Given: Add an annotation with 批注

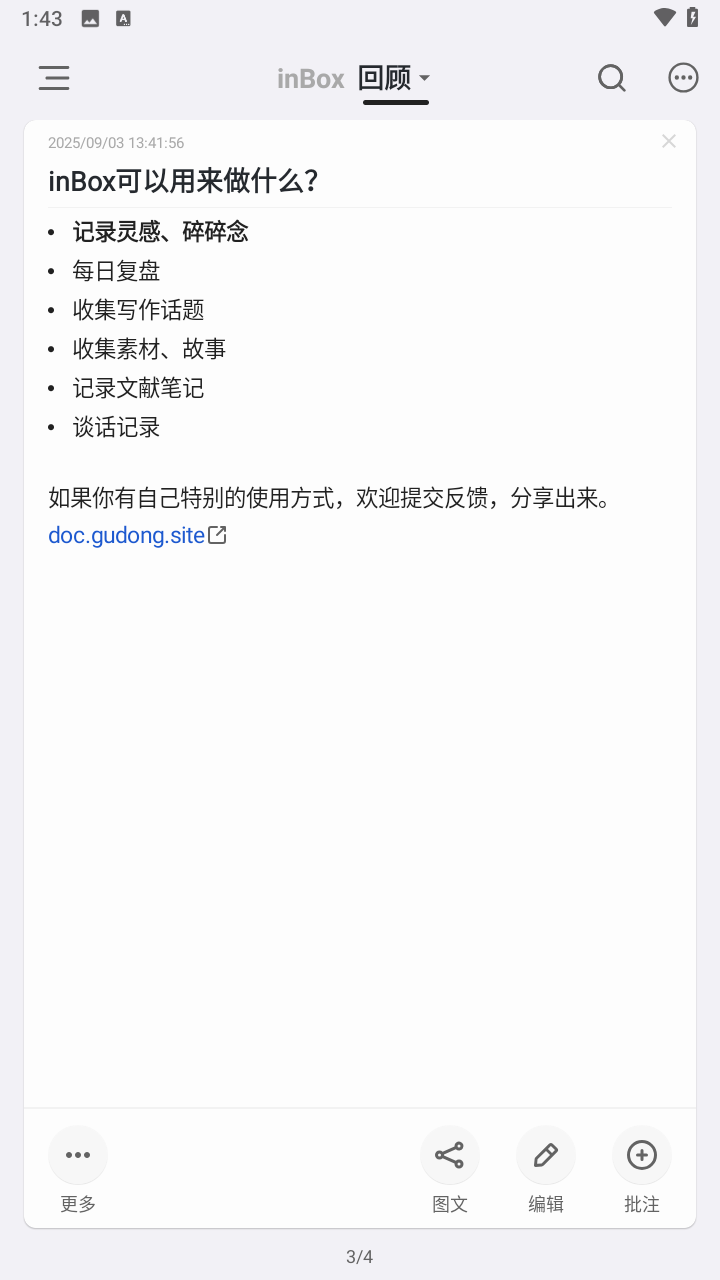Looking at the screenshot, I should [x=642, y=1156].
